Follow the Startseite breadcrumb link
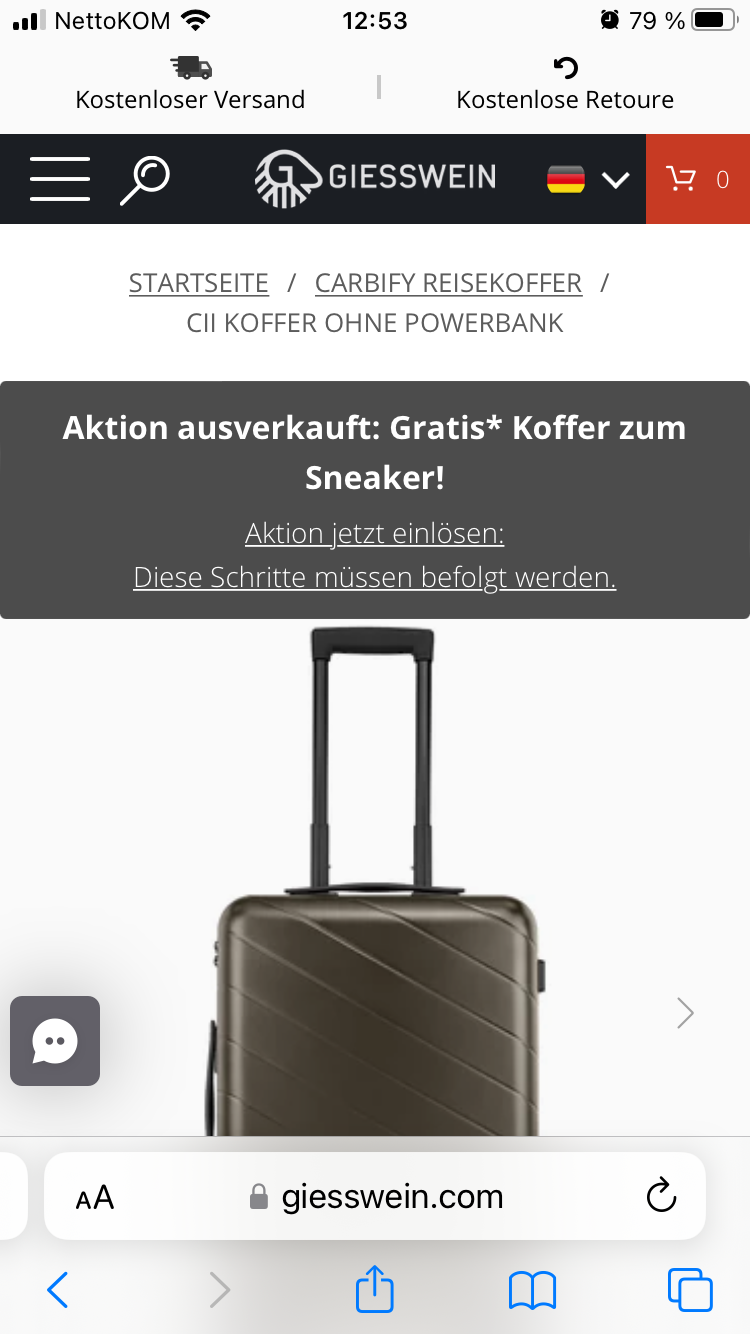The image size is (750, 1334). click(x=199, y=283)
